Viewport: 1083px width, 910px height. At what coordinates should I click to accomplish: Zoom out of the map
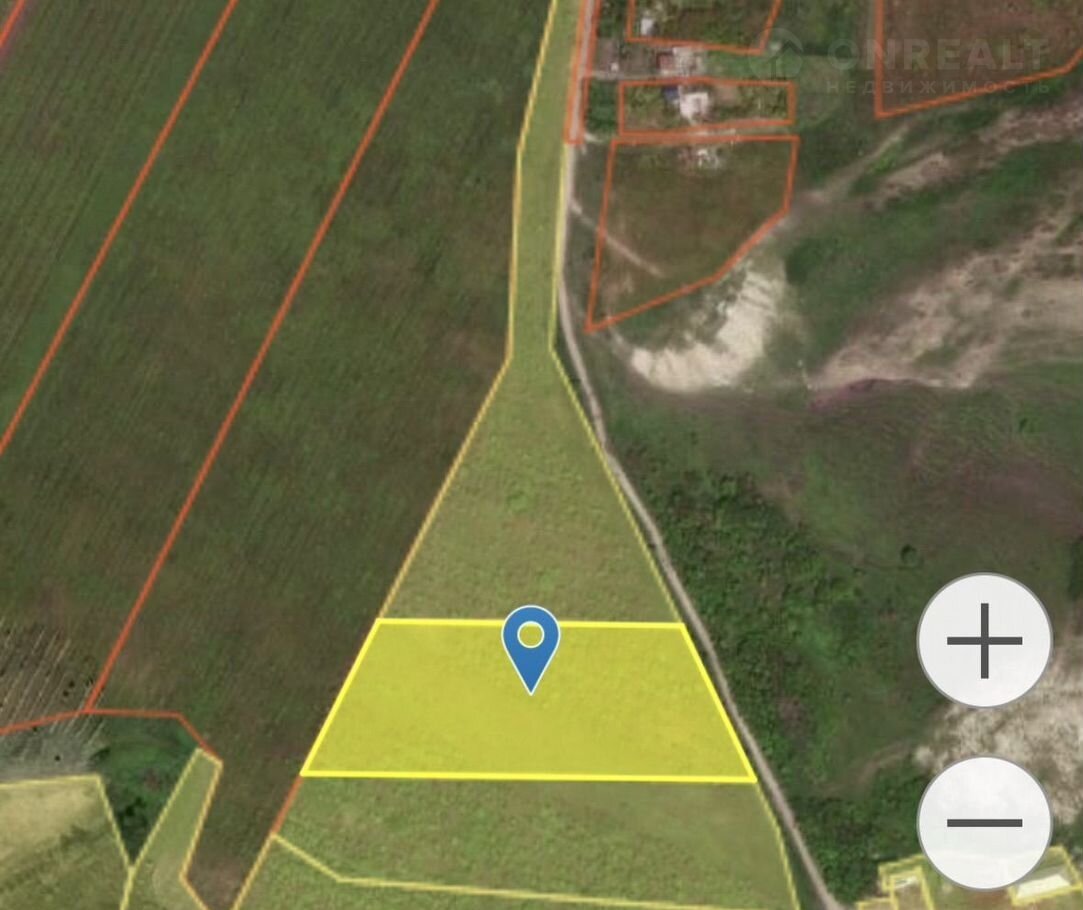984,822
